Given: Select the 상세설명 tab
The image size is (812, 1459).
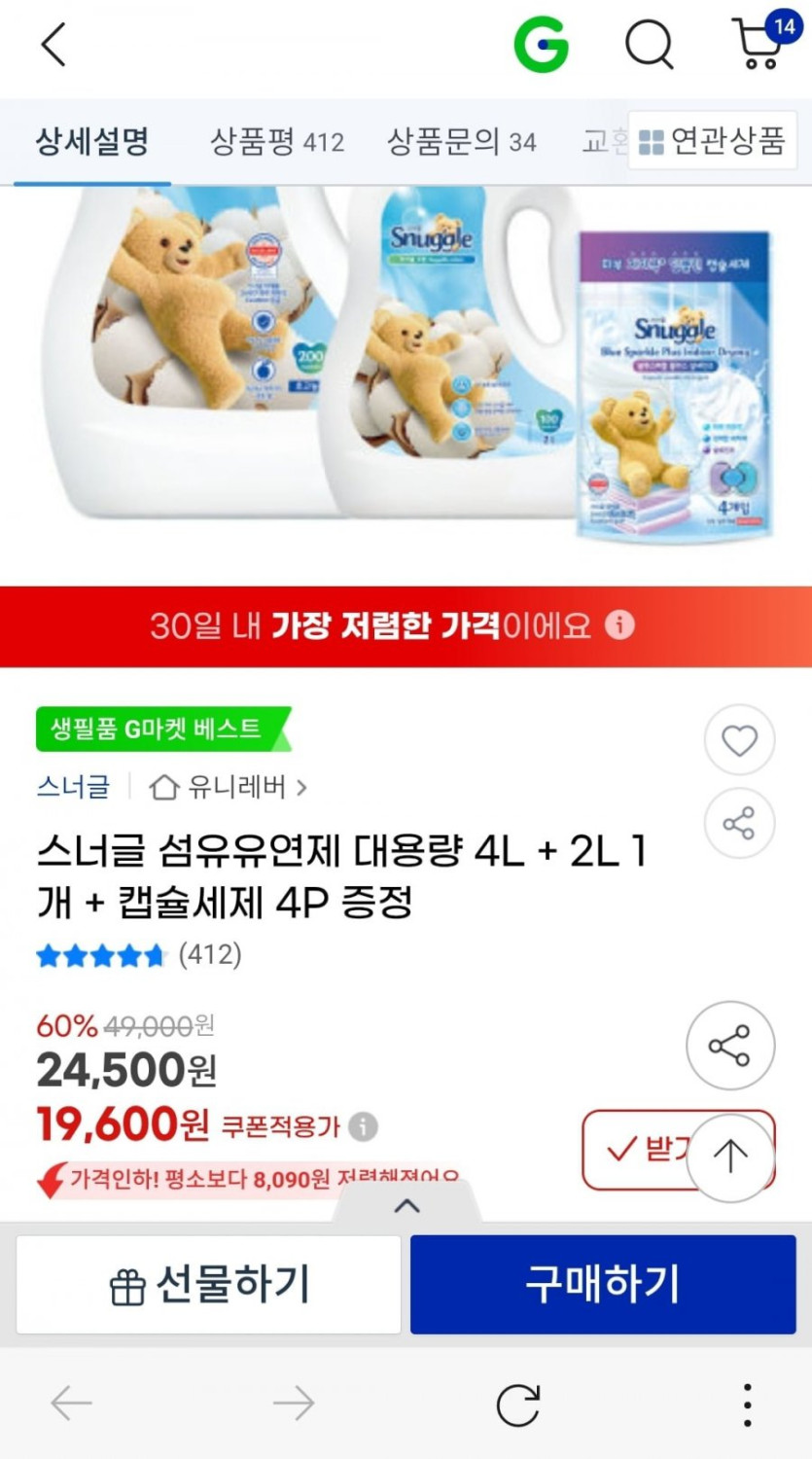Looking at the screenshot, I should pyautogui.click(x=92, y=142).
